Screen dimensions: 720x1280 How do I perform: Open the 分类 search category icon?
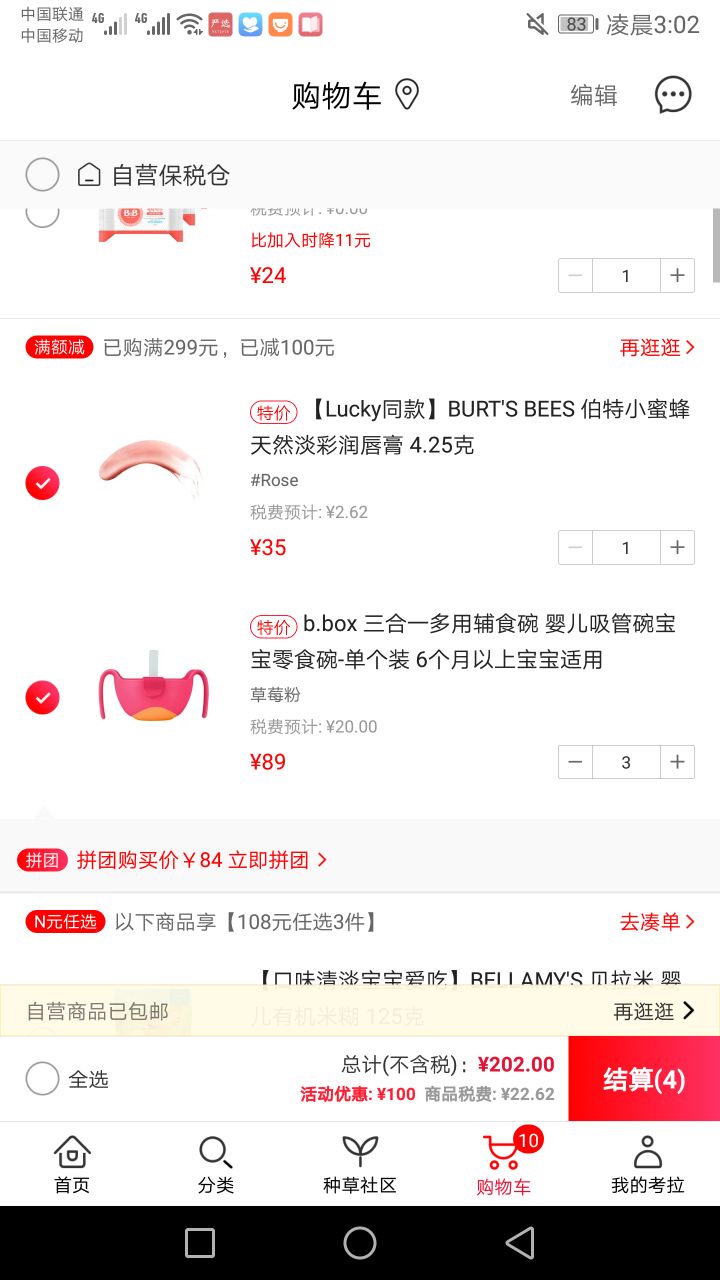[215, 1152]
